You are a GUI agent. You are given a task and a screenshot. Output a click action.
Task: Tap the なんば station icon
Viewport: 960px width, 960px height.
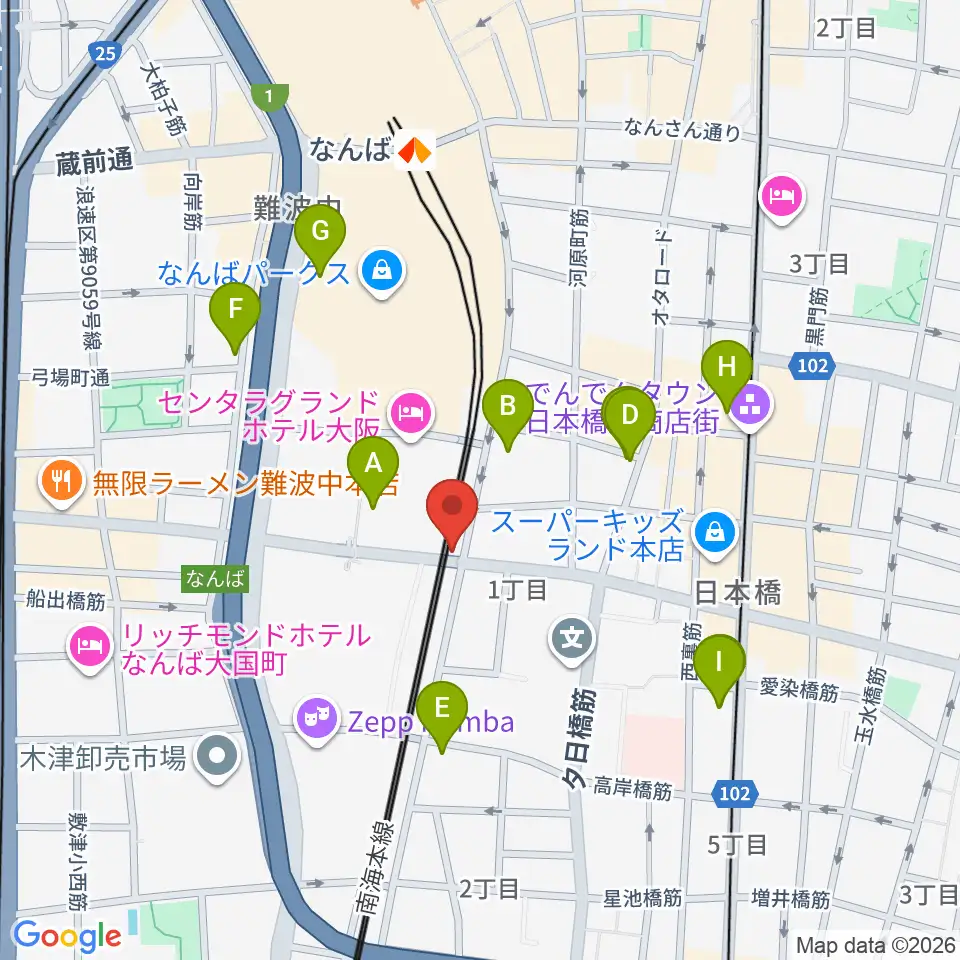416,150
